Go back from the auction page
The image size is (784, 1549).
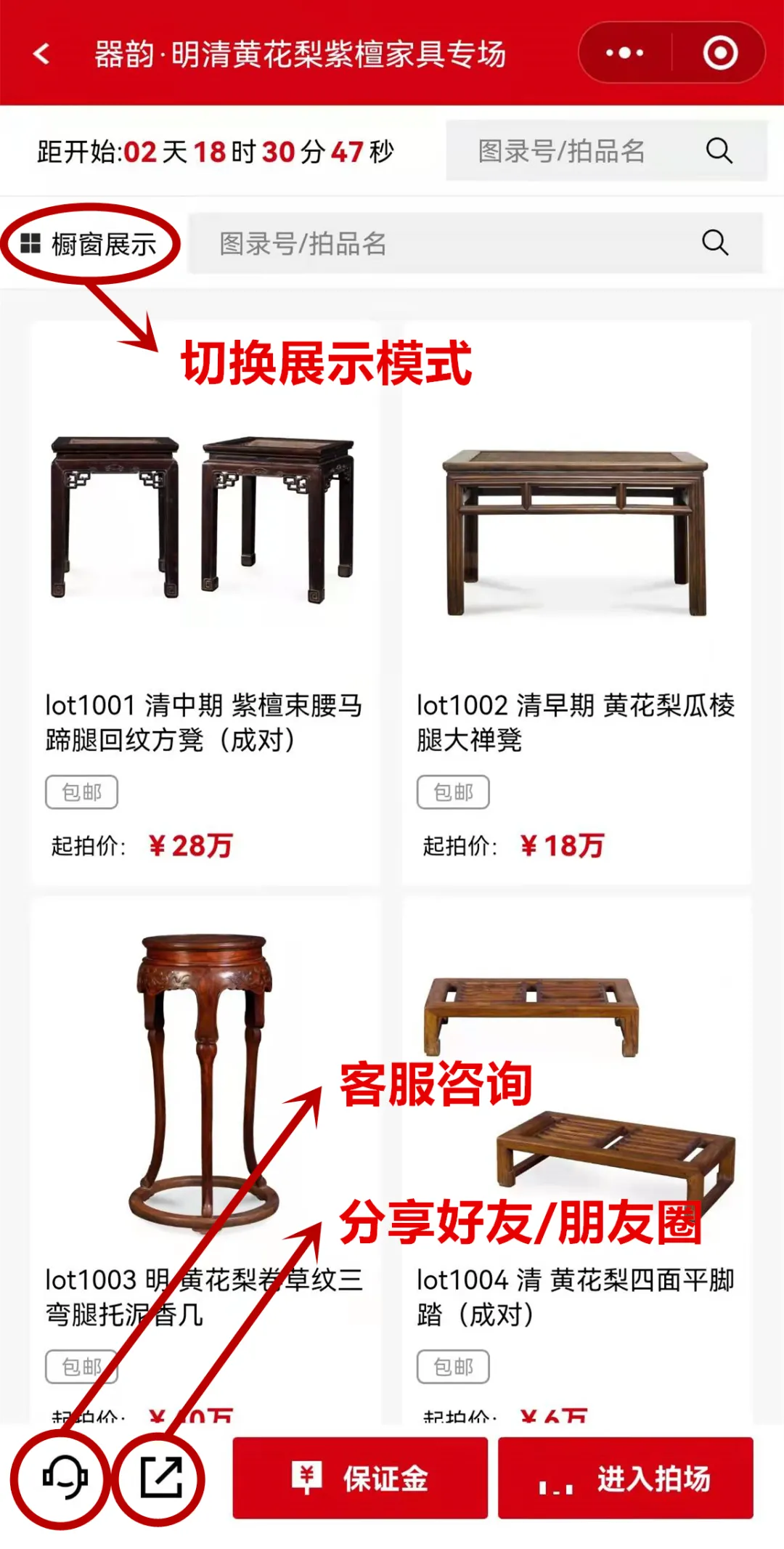click(x=42, y=54)
